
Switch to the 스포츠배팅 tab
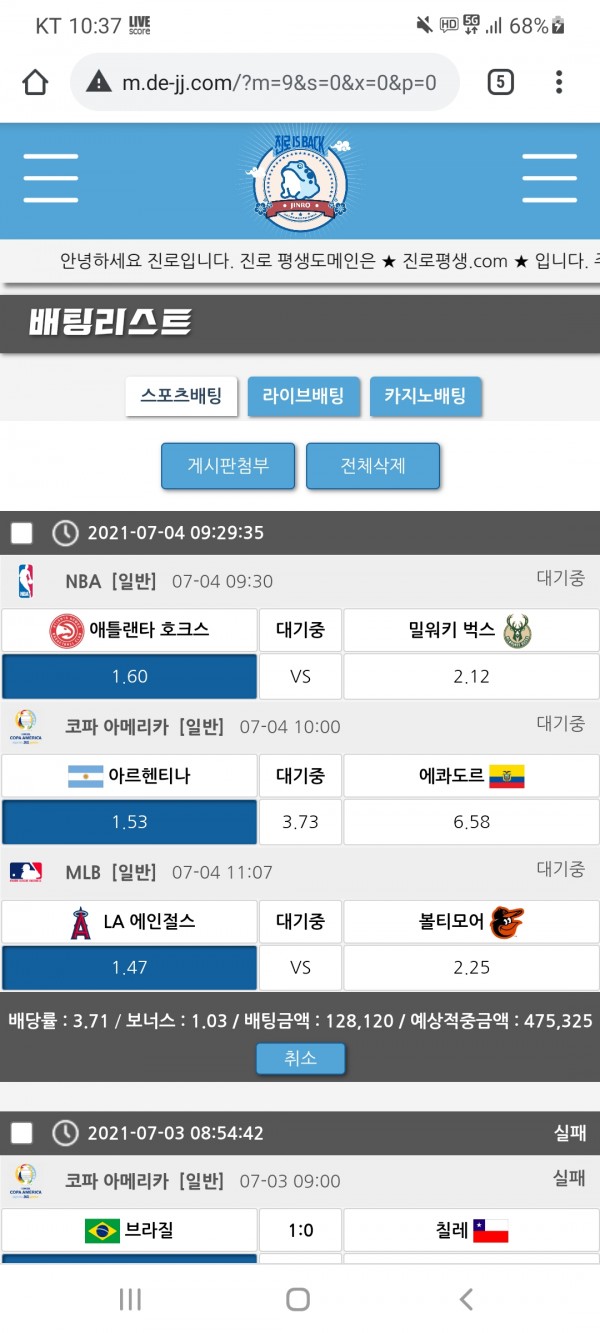181,396
